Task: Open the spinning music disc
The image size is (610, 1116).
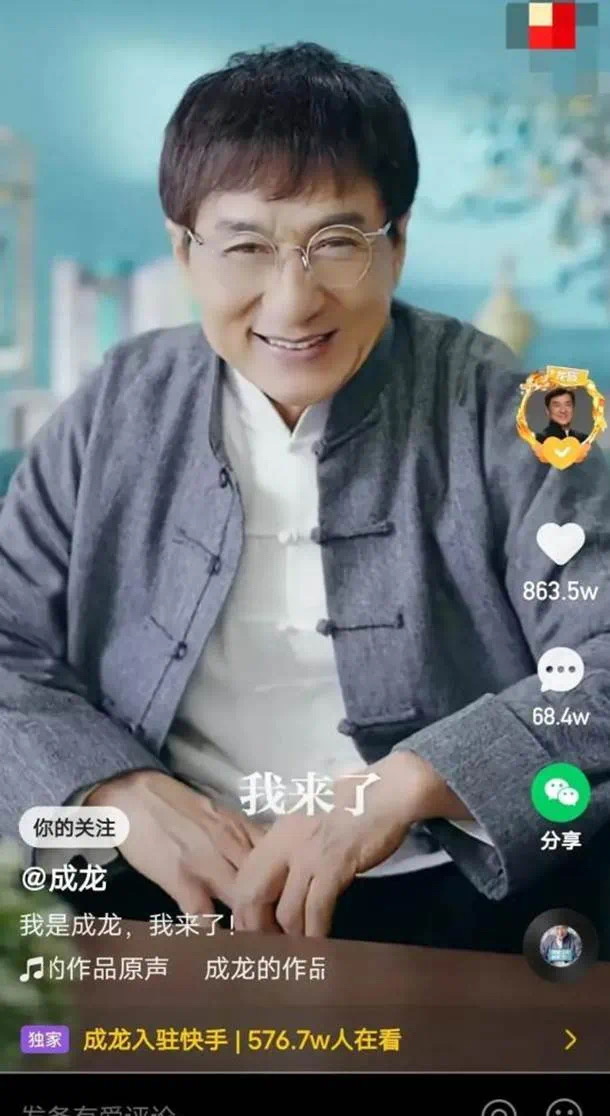Action: pyautogui.click(x=560, y=945)
